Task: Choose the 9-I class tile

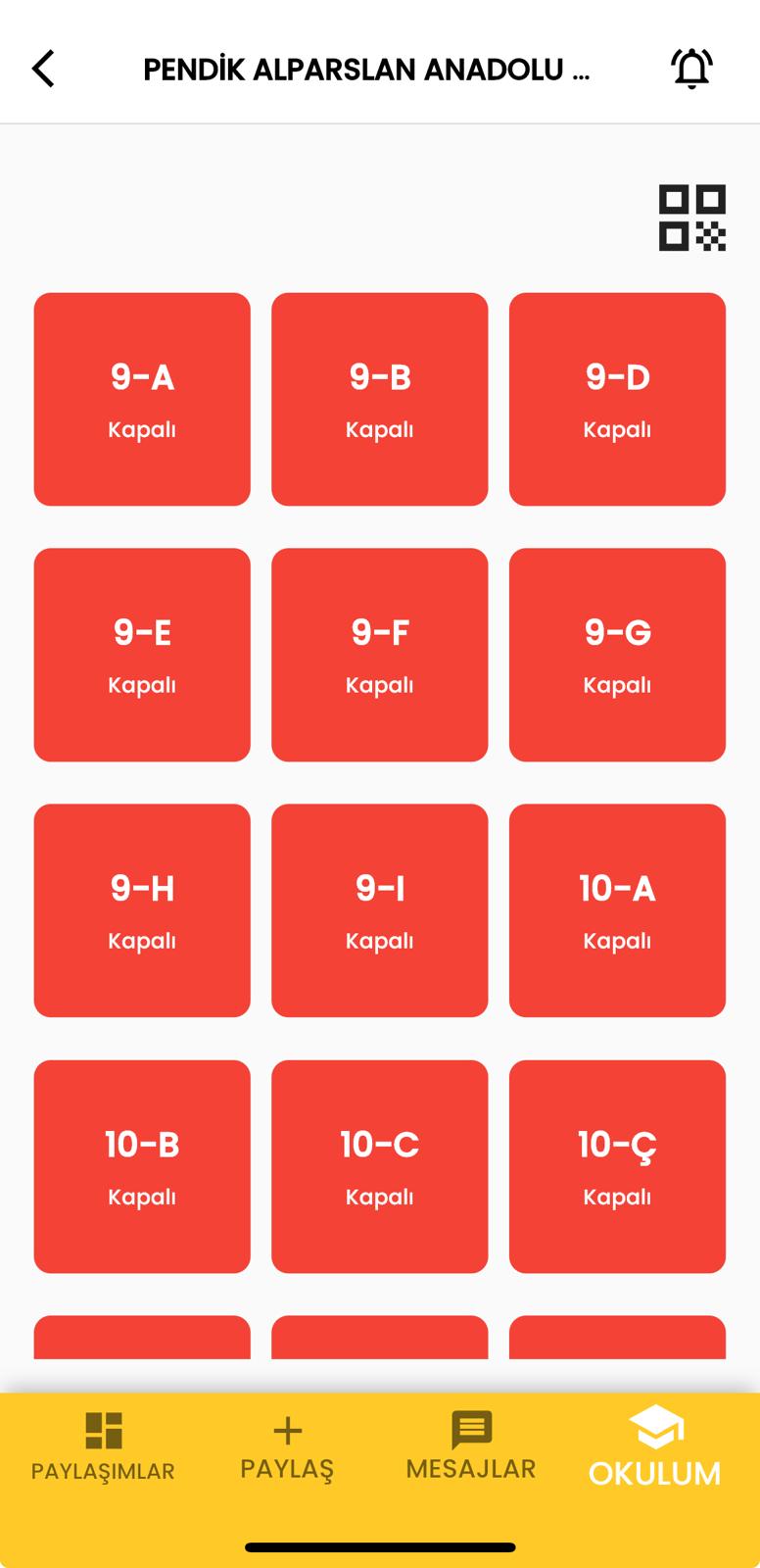Action: [x=379, y=910]
